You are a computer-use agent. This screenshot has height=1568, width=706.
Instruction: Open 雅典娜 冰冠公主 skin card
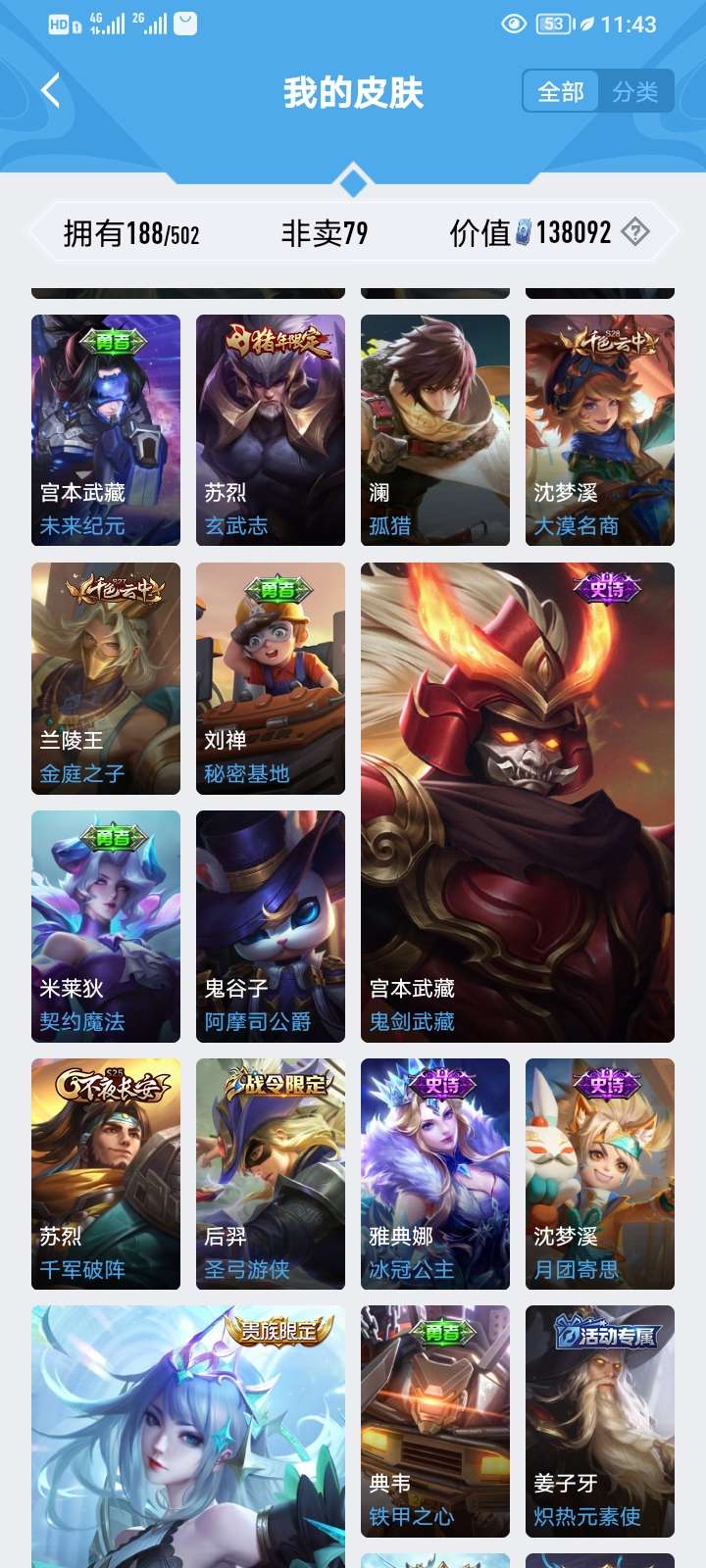tap(435, 1173)
